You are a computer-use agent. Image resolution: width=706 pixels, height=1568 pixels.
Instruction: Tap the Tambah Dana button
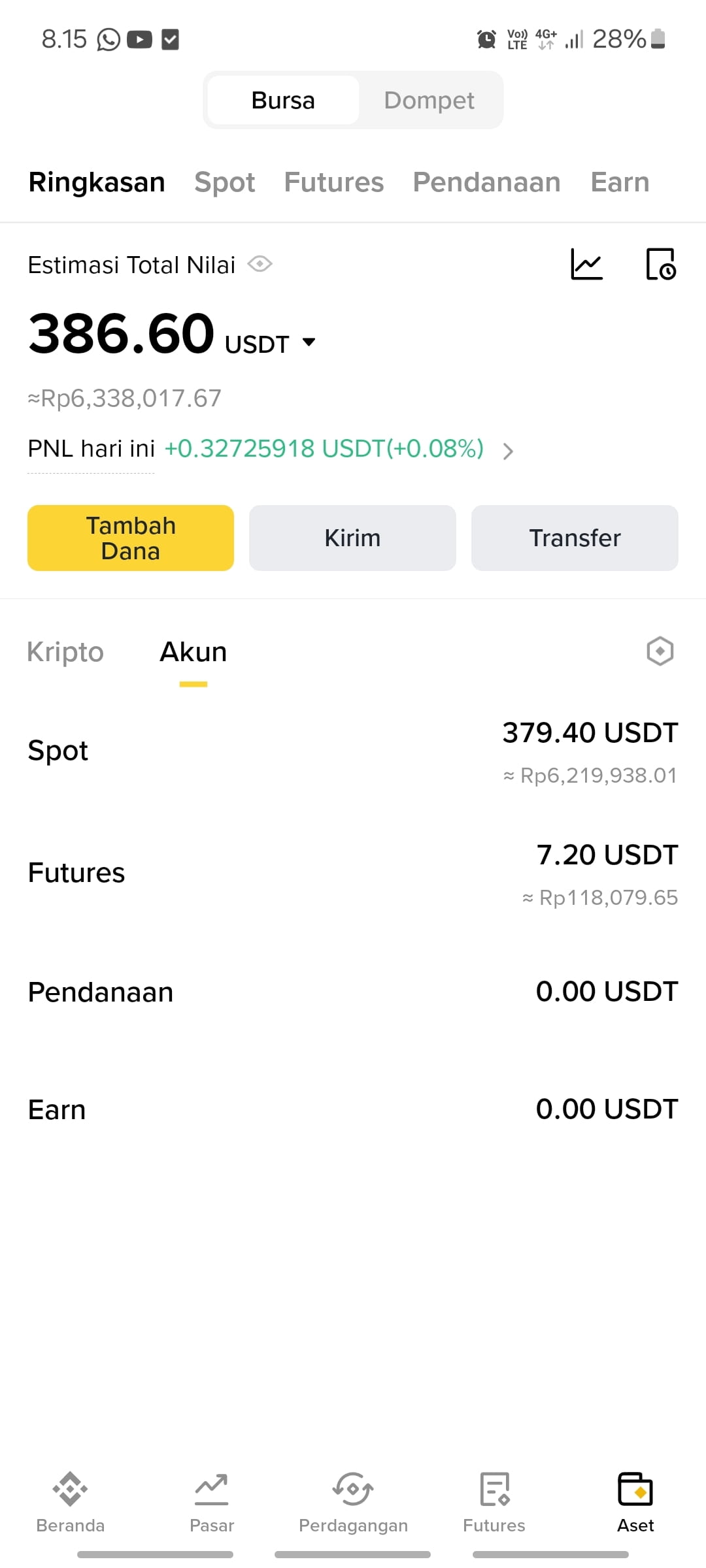click(x=131, y=538)
